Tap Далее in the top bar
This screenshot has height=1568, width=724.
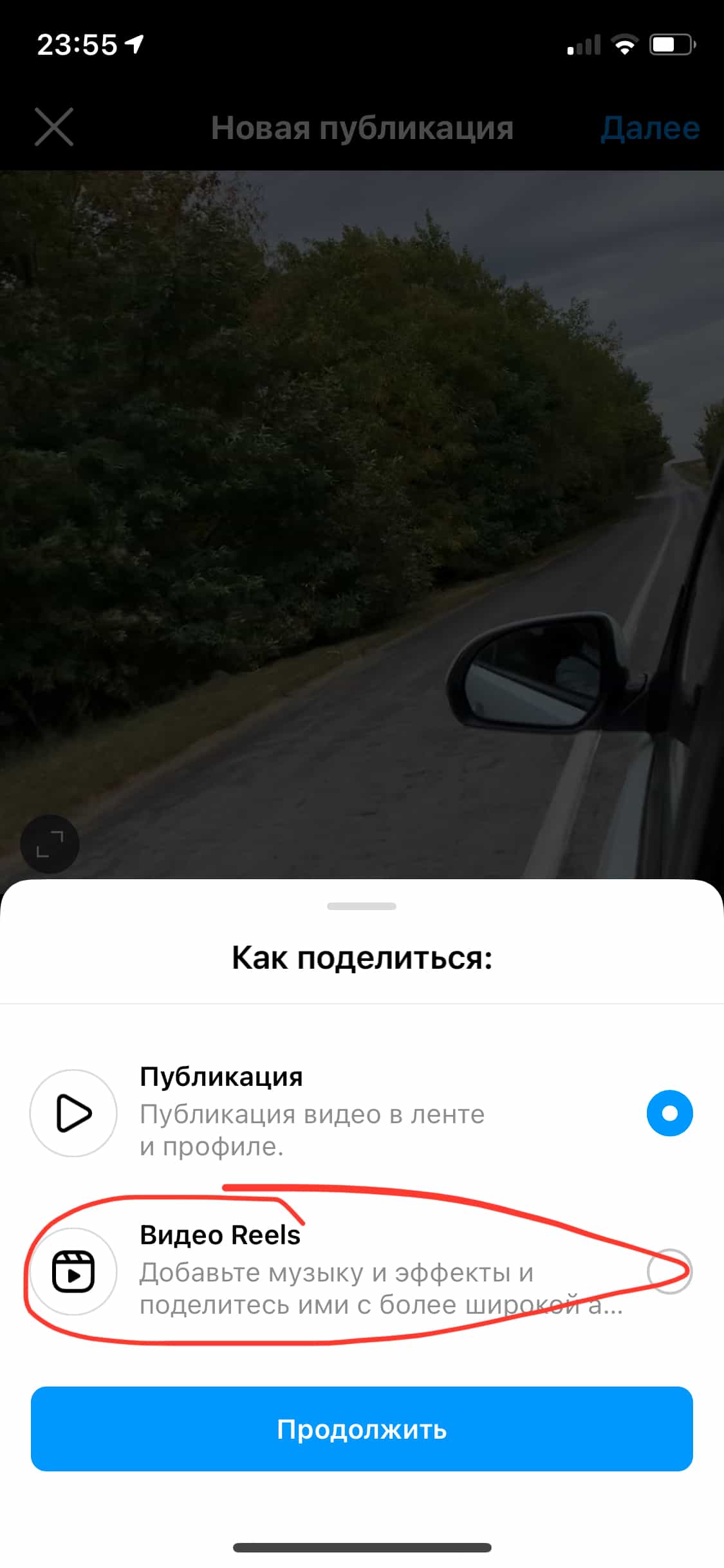649,127
